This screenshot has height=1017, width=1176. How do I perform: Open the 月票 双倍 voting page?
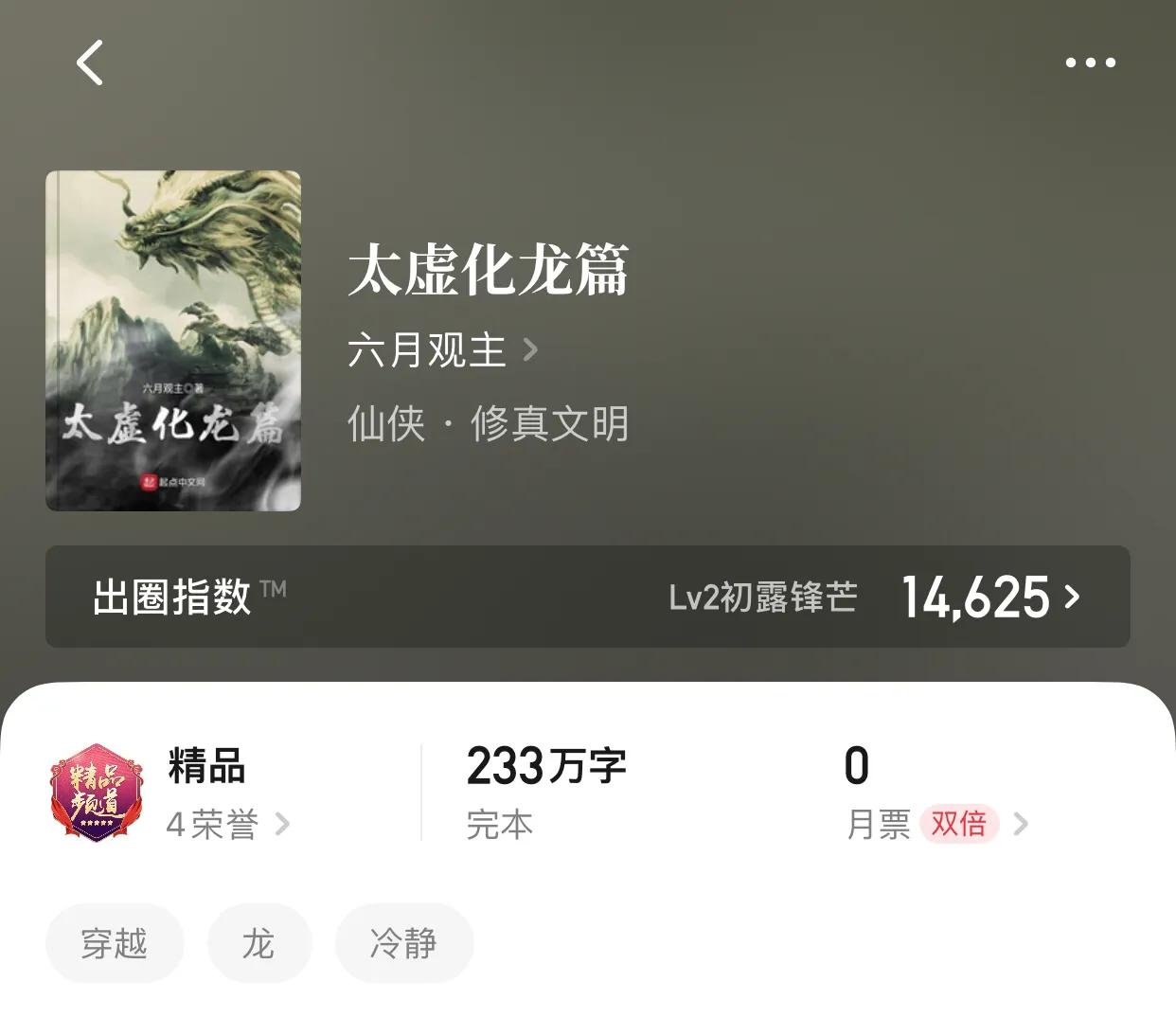point(935,824)
